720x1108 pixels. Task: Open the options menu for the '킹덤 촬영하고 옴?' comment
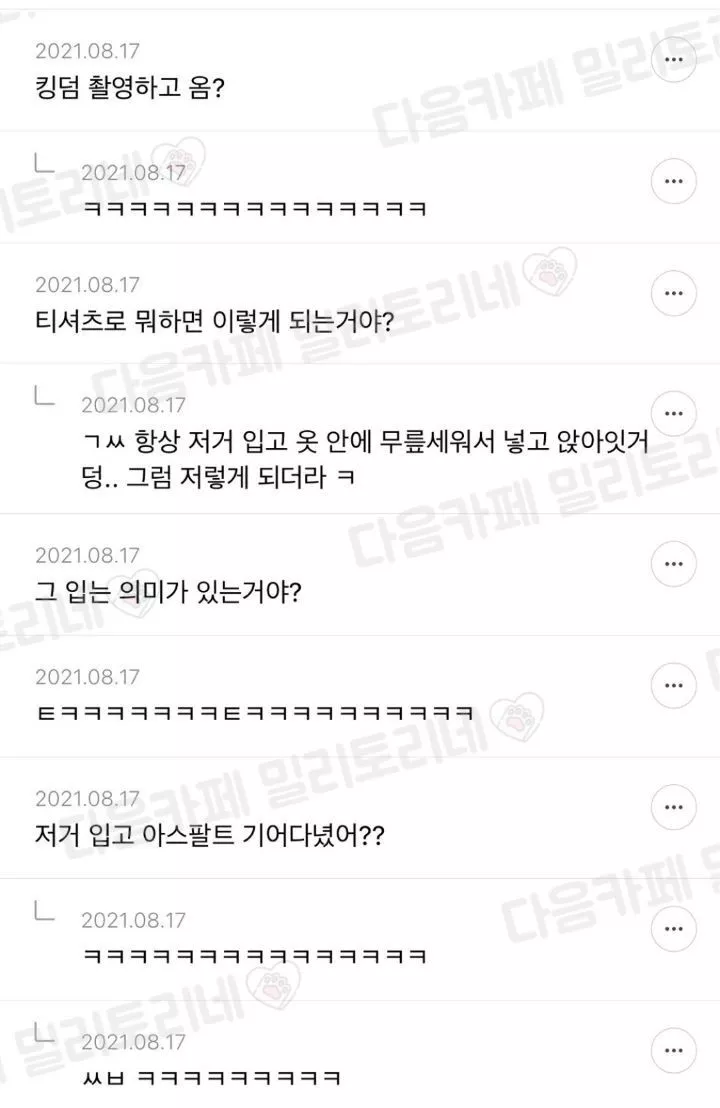[674, 59]
